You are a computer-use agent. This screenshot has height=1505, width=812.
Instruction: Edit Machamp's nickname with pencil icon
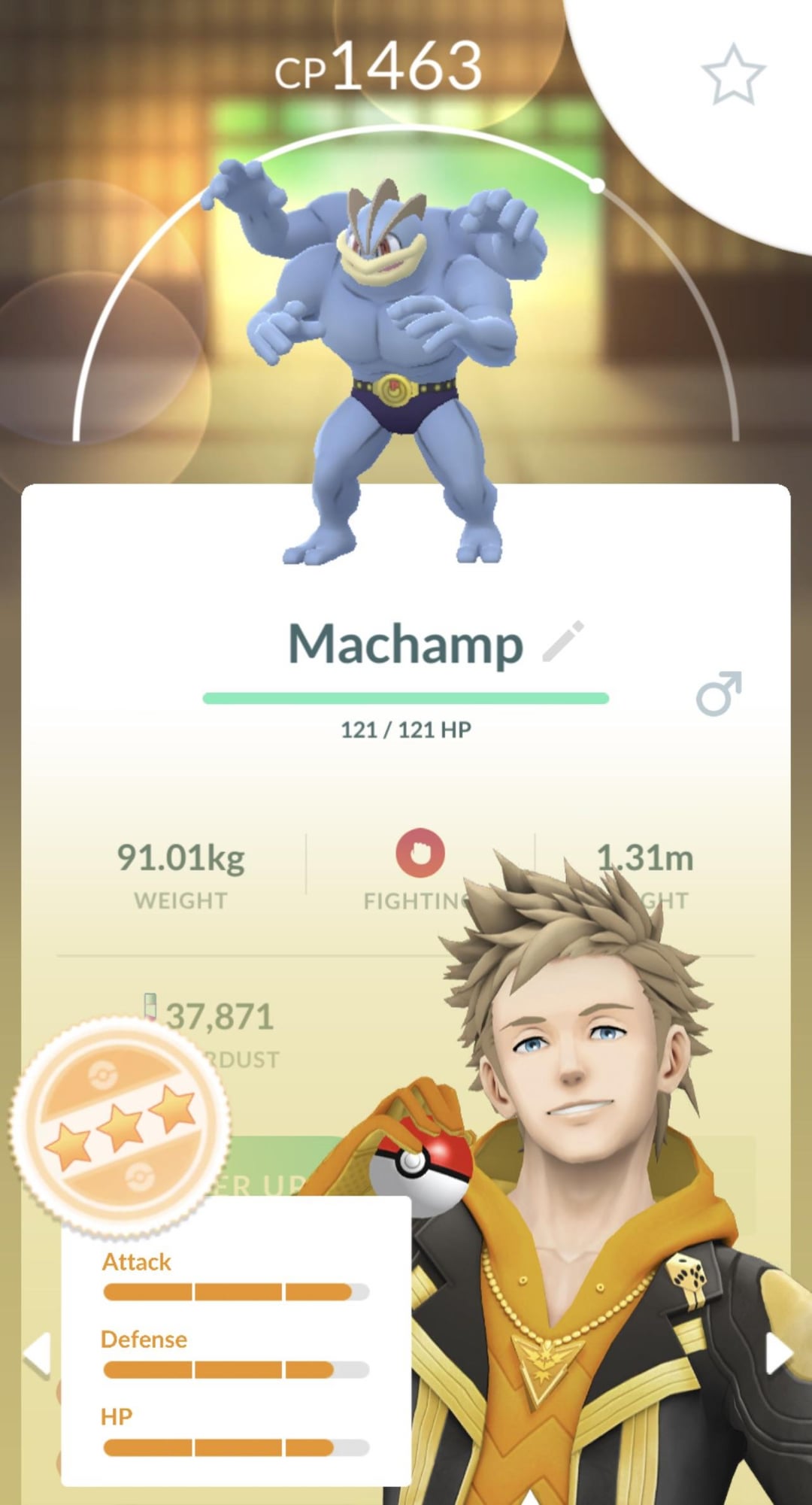coord(562,642)
